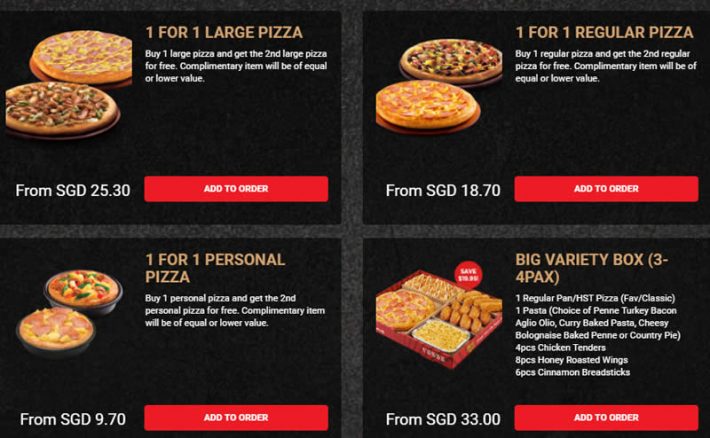The height and width of the screenshot is (438, 710).
Task: Add 1 for 1 Personal Pizza to order
Action: 236,417
